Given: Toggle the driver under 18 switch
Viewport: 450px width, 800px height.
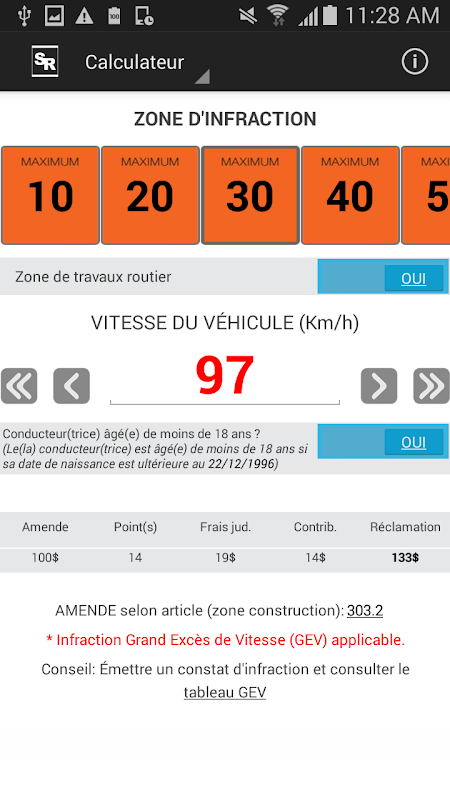Looking at the screenshot, I should (x=383, y=441).
